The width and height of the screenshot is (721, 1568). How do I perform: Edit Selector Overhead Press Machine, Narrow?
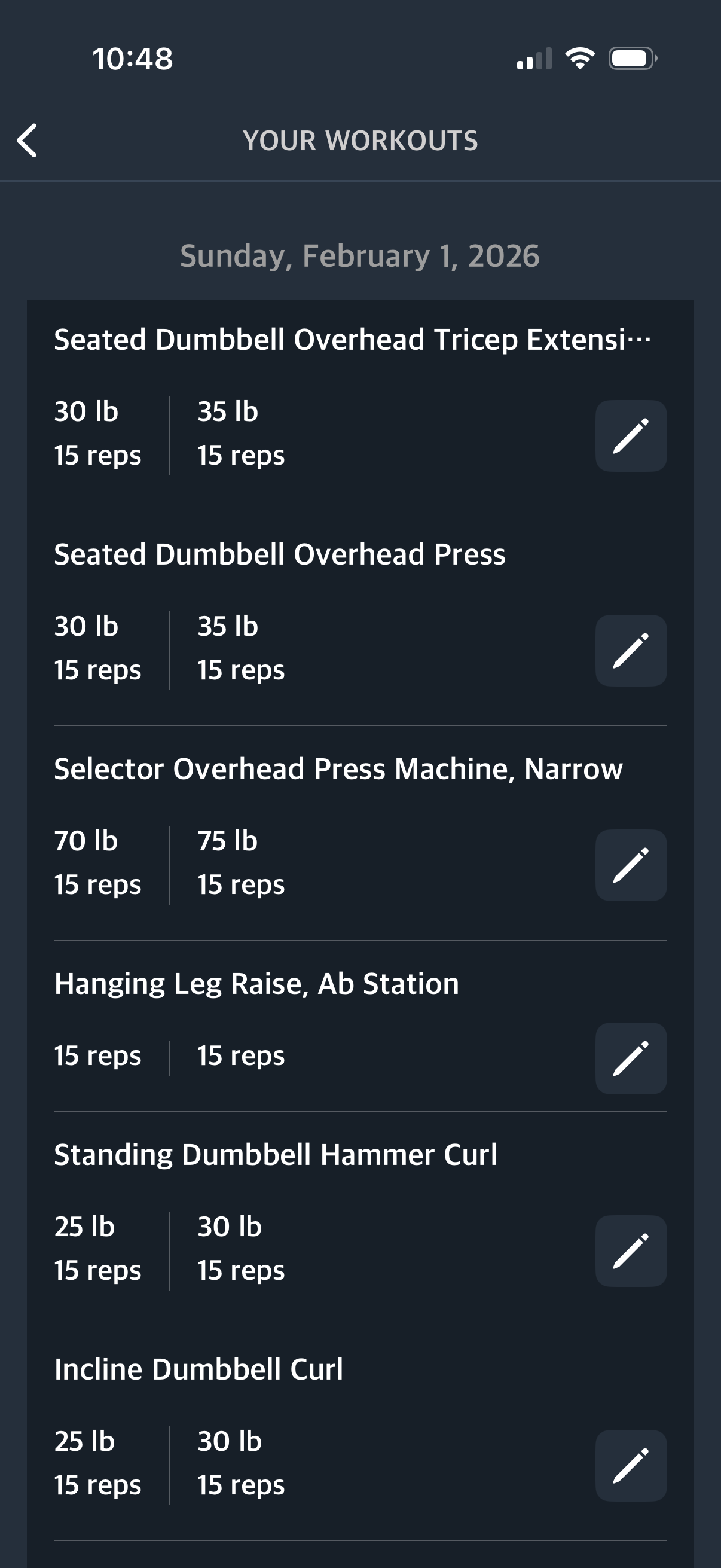630,865
